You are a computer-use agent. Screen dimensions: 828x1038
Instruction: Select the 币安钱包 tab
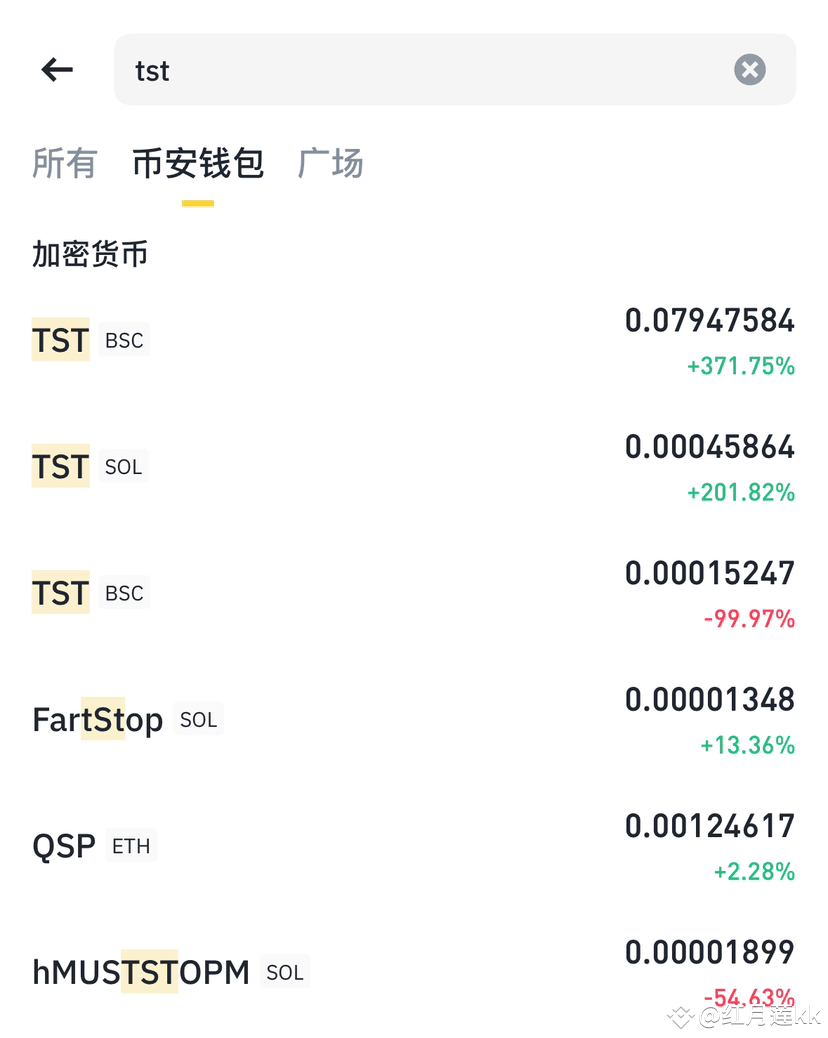(x=197, y=164)
